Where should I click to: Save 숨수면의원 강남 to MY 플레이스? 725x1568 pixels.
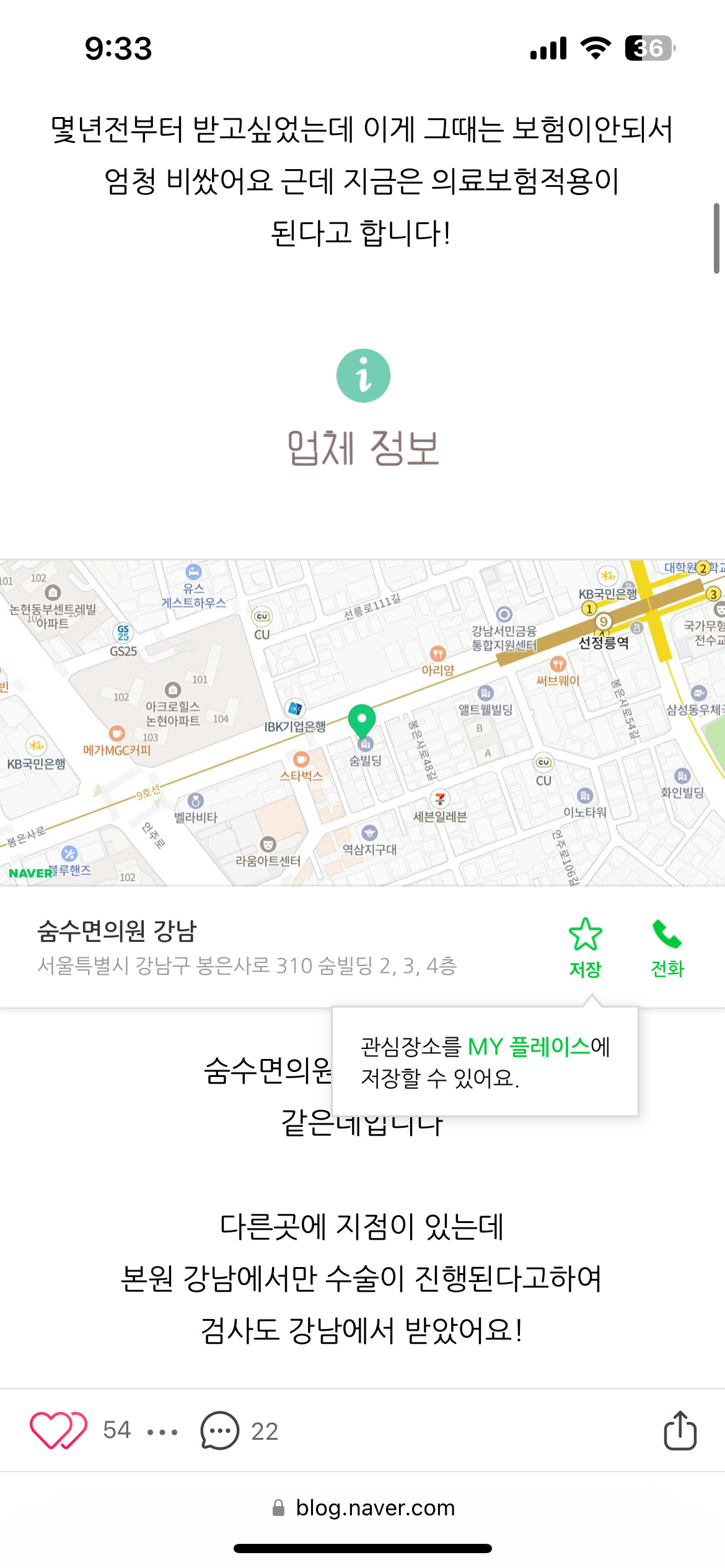coord(585,947)
